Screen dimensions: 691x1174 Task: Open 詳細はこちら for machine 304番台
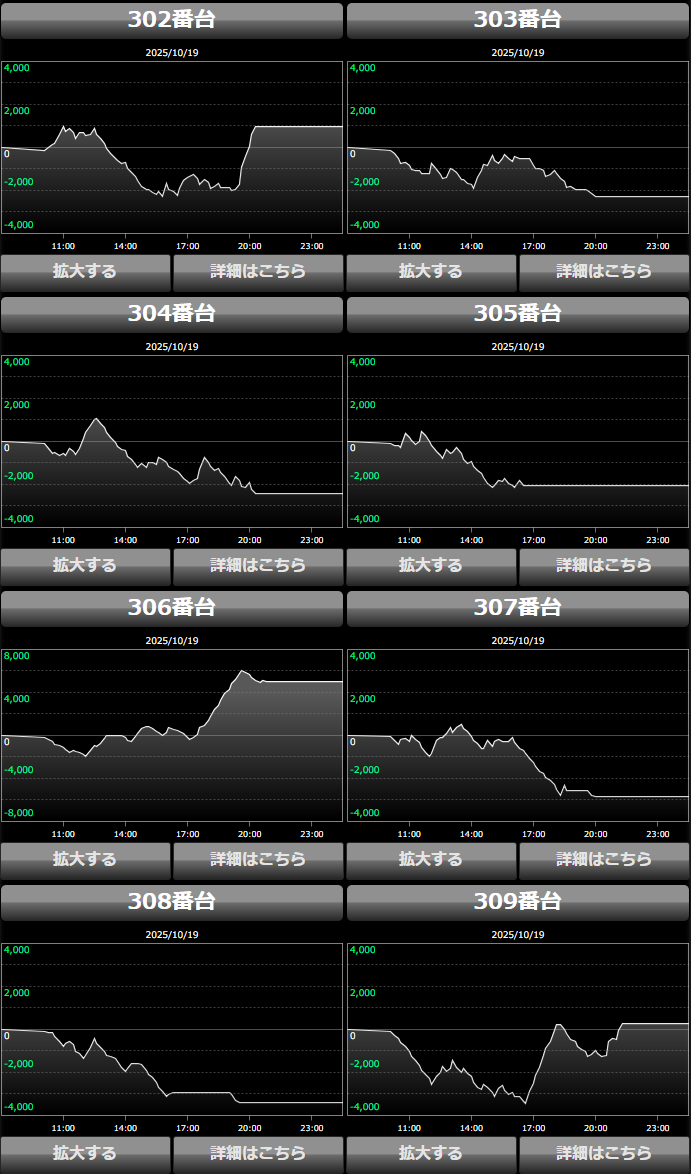tap(258, 565)
